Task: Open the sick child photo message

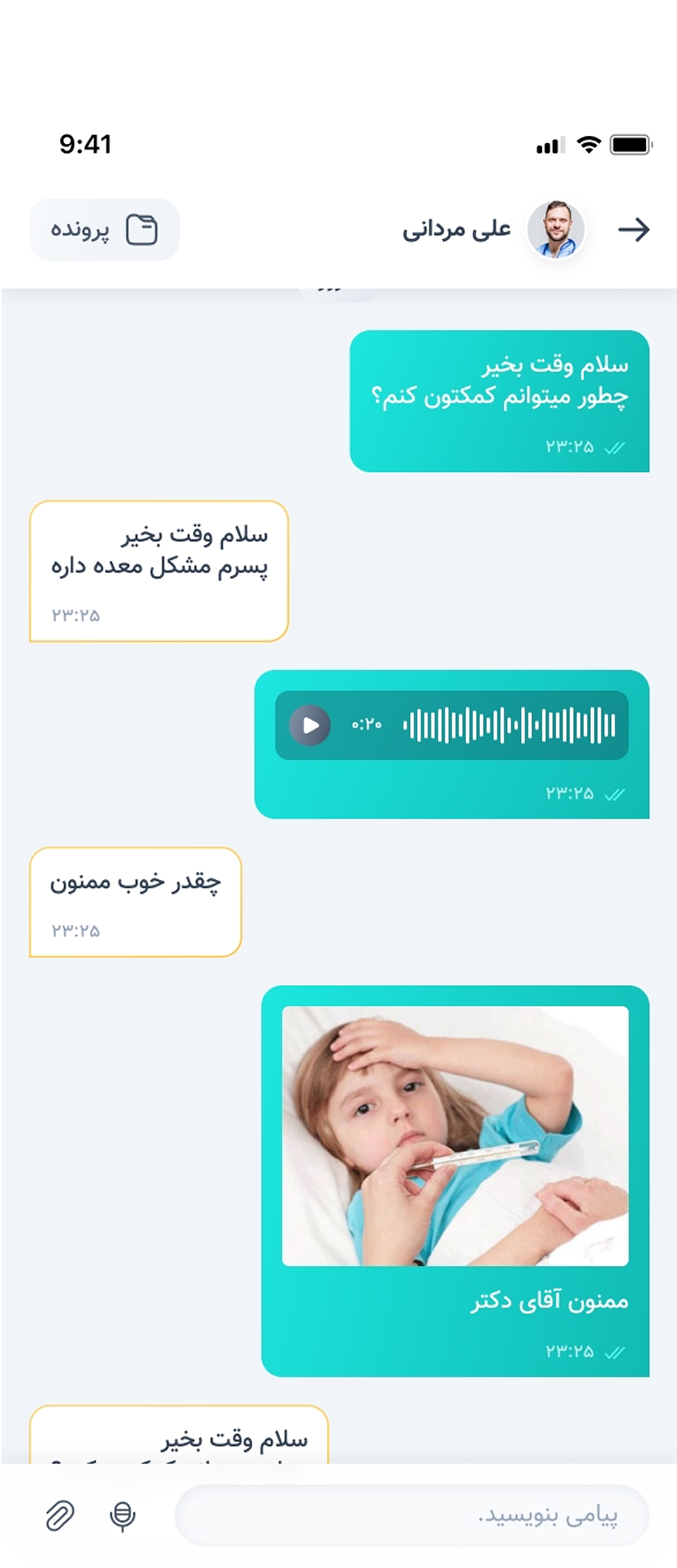Action: pos(455,1136)
